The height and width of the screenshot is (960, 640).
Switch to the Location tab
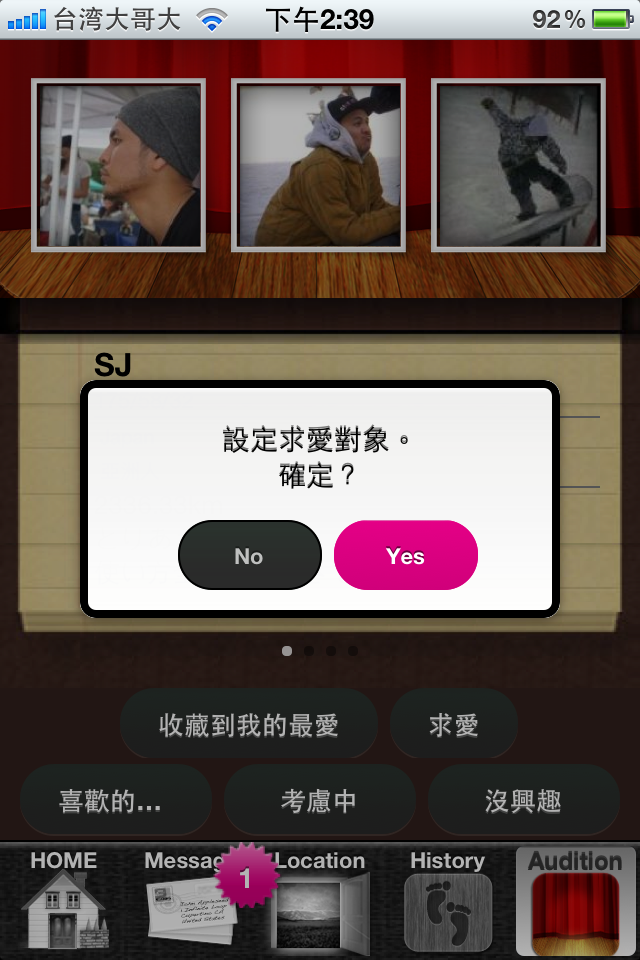(x=320, y=900)
